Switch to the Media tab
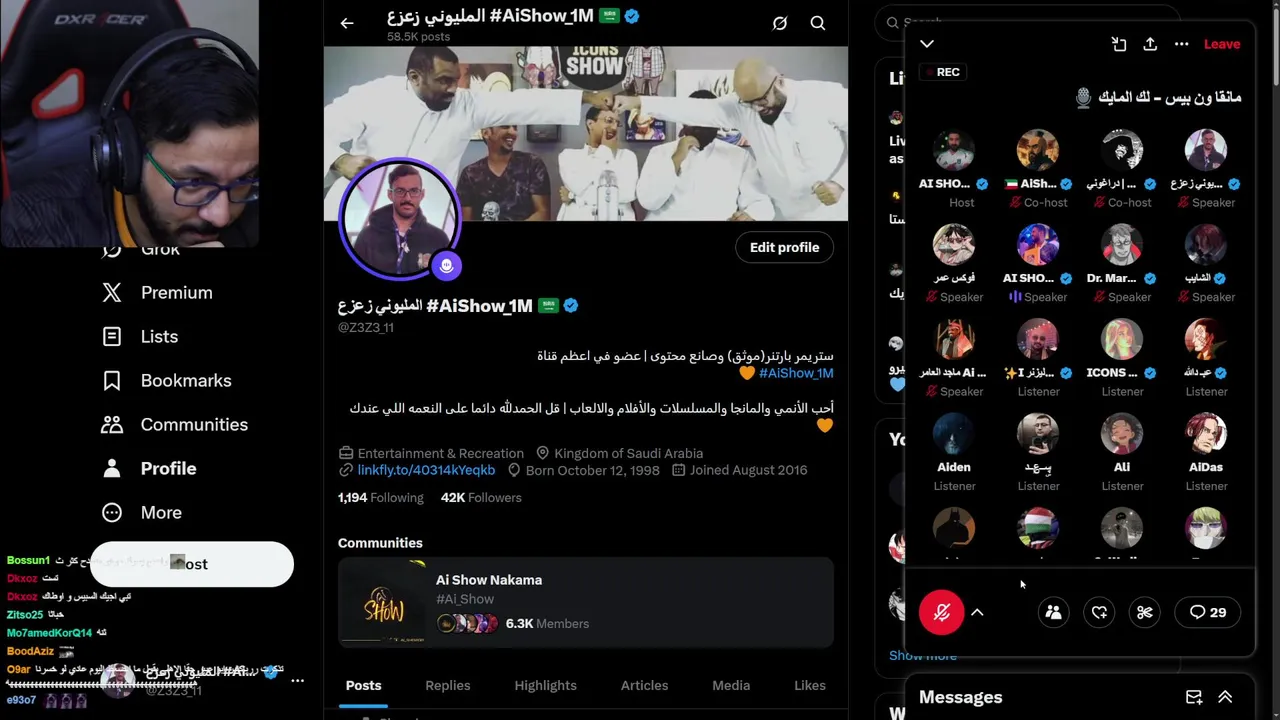Image resolution: width=1280 pixels, height=720 pixels. point(730,685)
